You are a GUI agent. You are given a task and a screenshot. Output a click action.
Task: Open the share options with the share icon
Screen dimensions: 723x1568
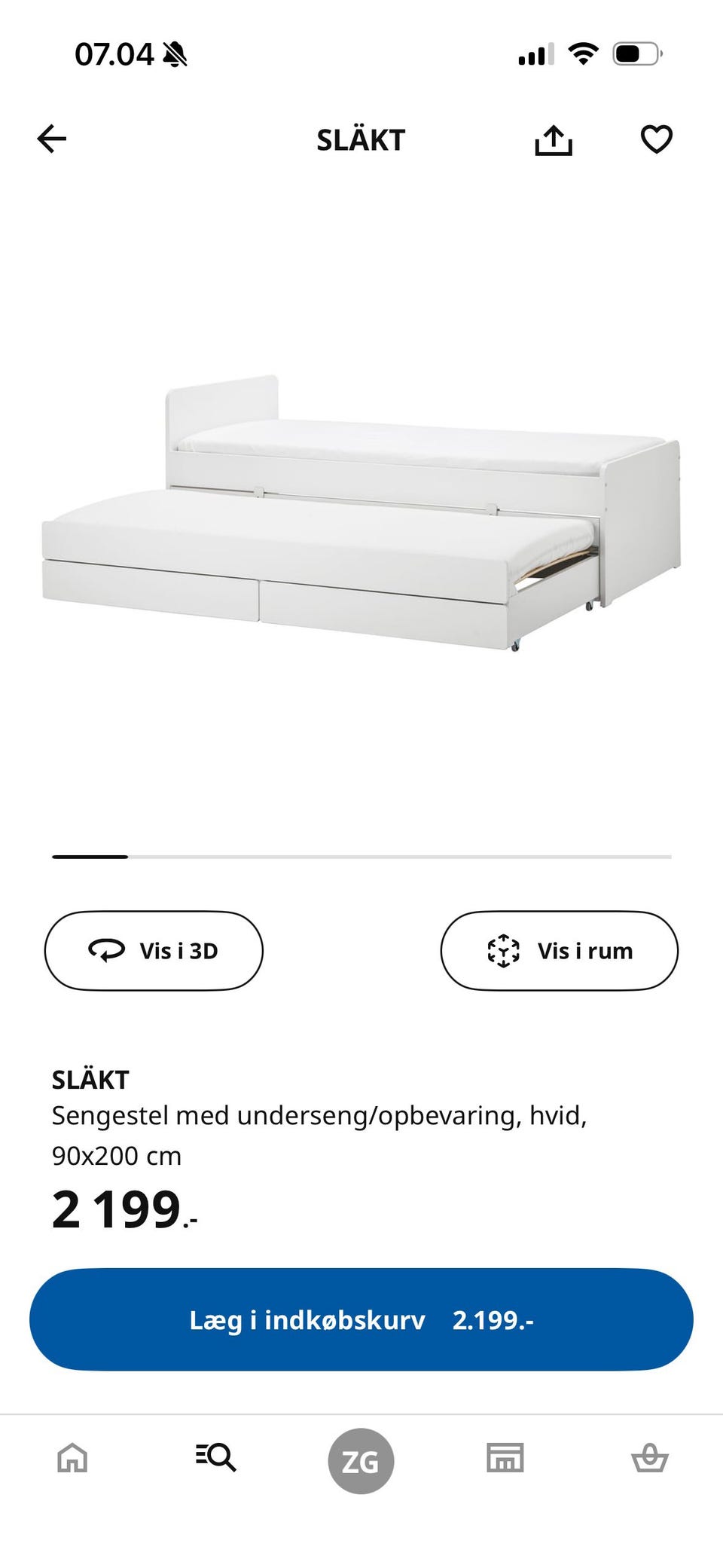[x=554, y=139]
